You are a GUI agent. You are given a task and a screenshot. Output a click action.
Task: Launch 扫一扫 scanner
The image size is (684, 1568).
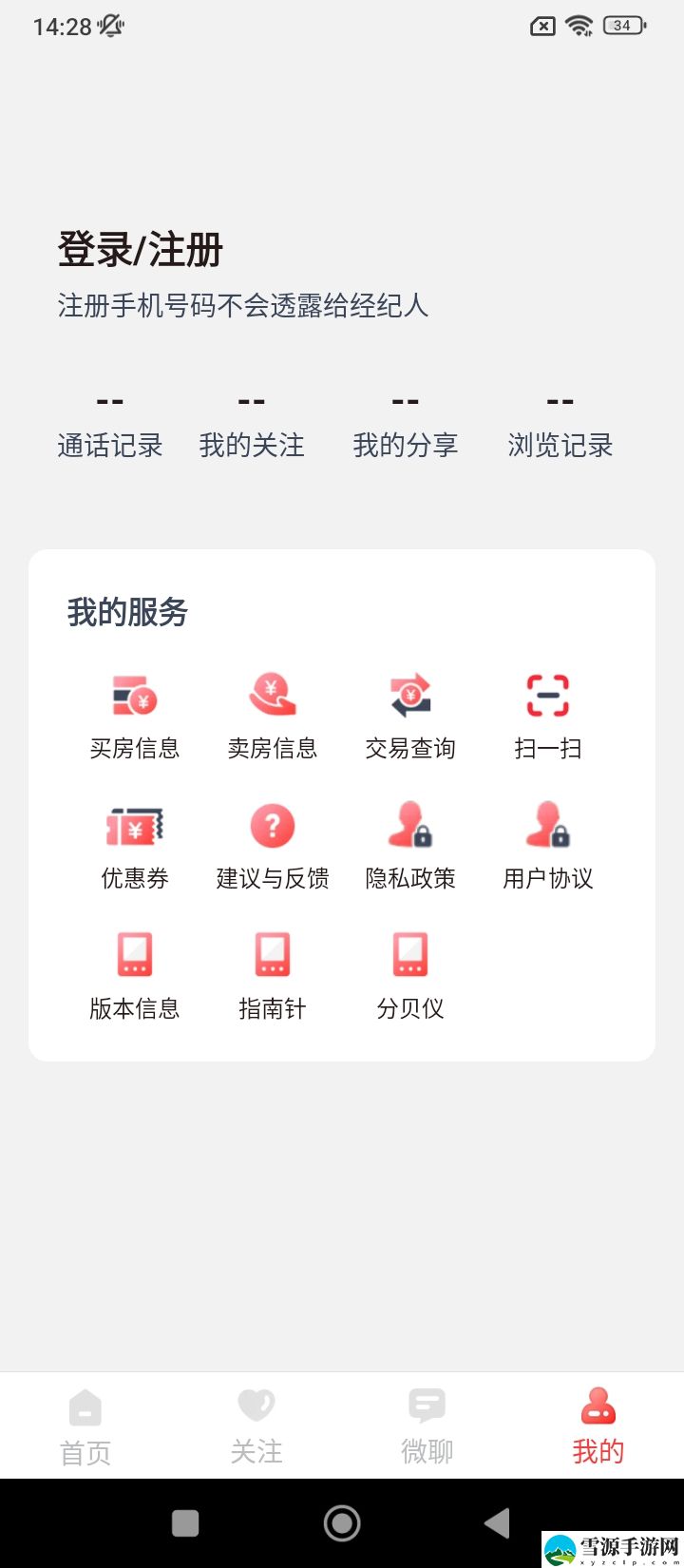coord(548,717)
